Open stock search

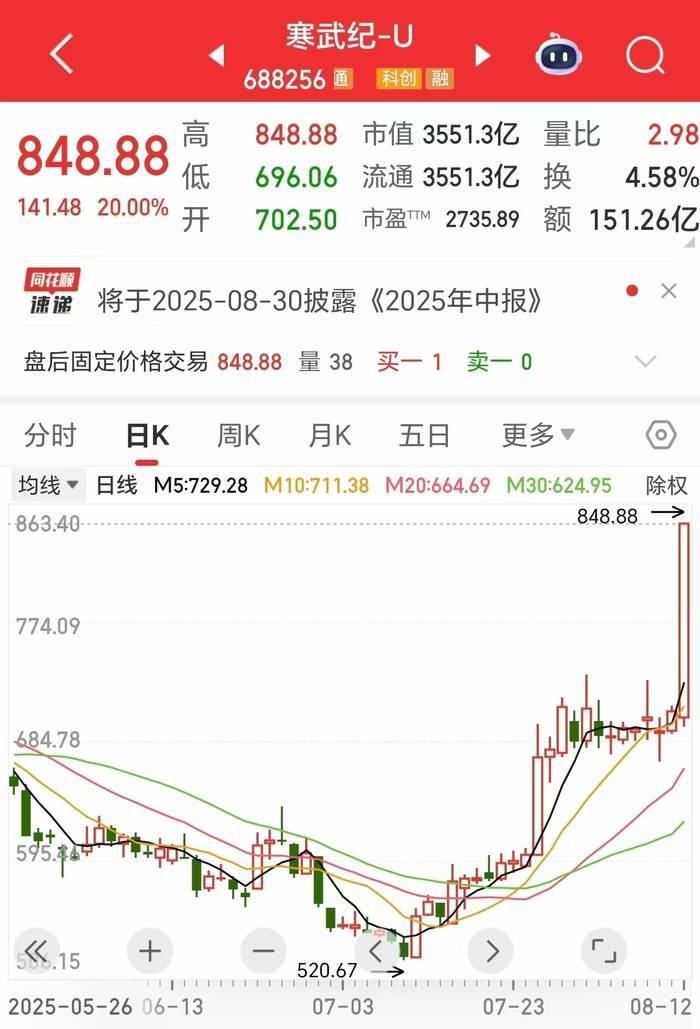coord(645,55)
